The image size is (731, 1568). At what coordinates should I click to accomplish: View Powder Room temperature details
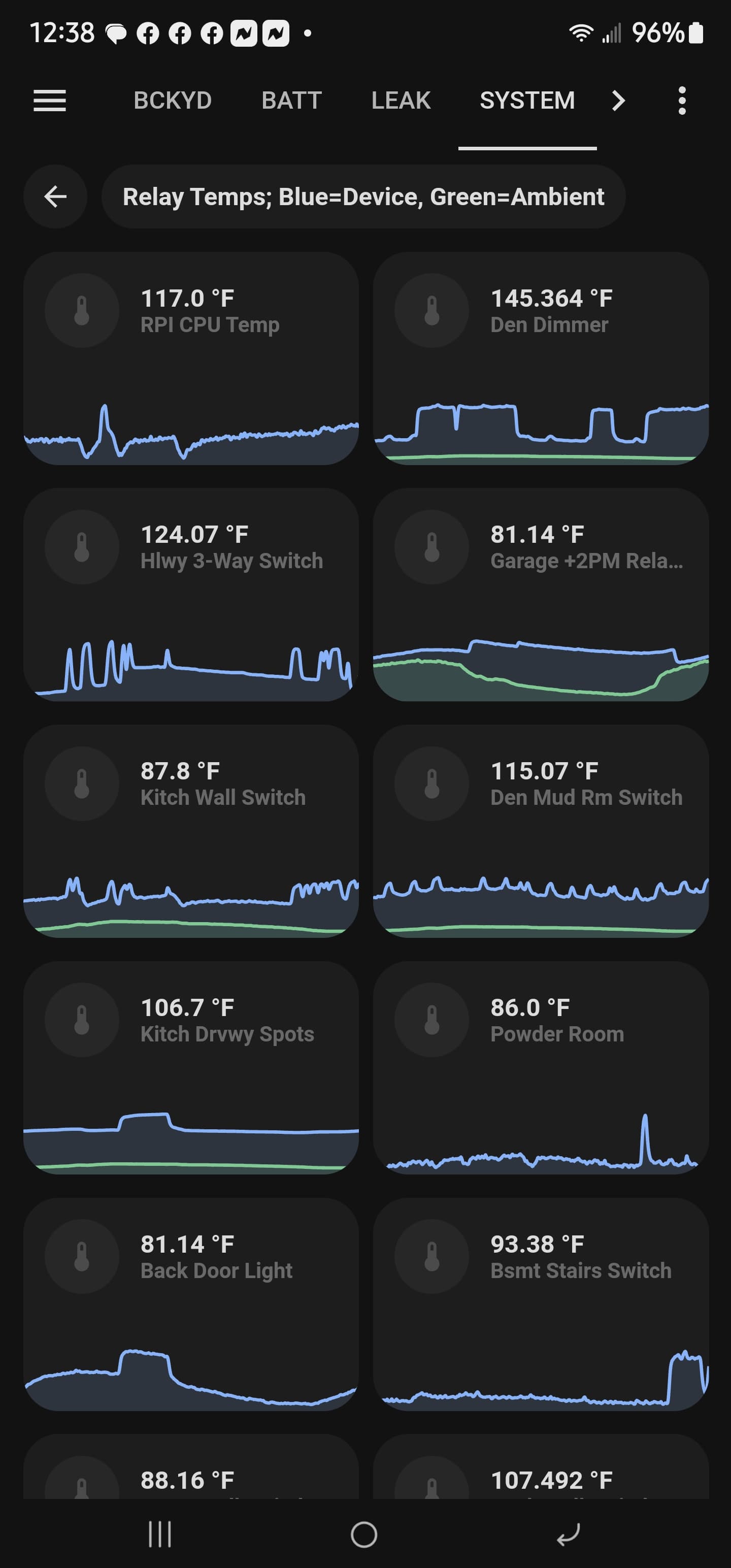tap(541, 1068)
